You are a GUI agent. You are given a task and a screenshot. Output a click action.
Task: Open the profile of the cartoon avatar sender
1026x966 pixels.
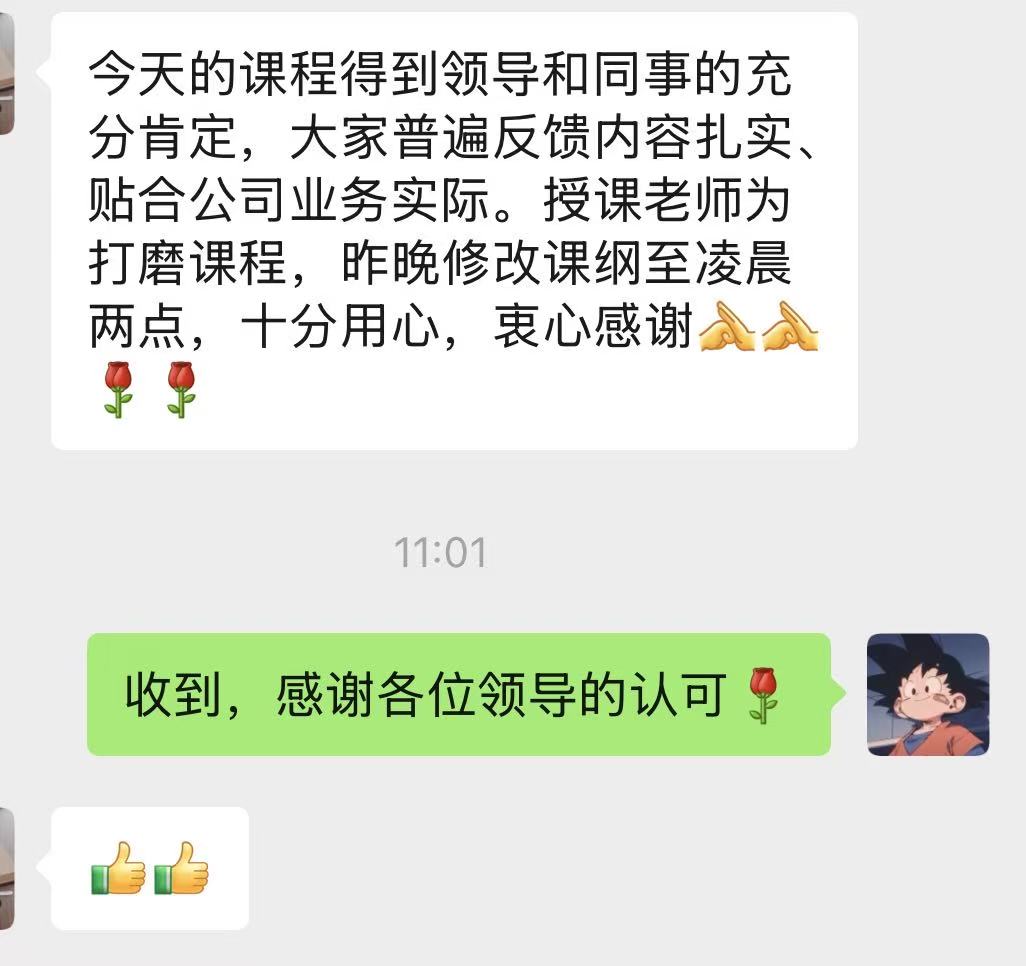927,694
